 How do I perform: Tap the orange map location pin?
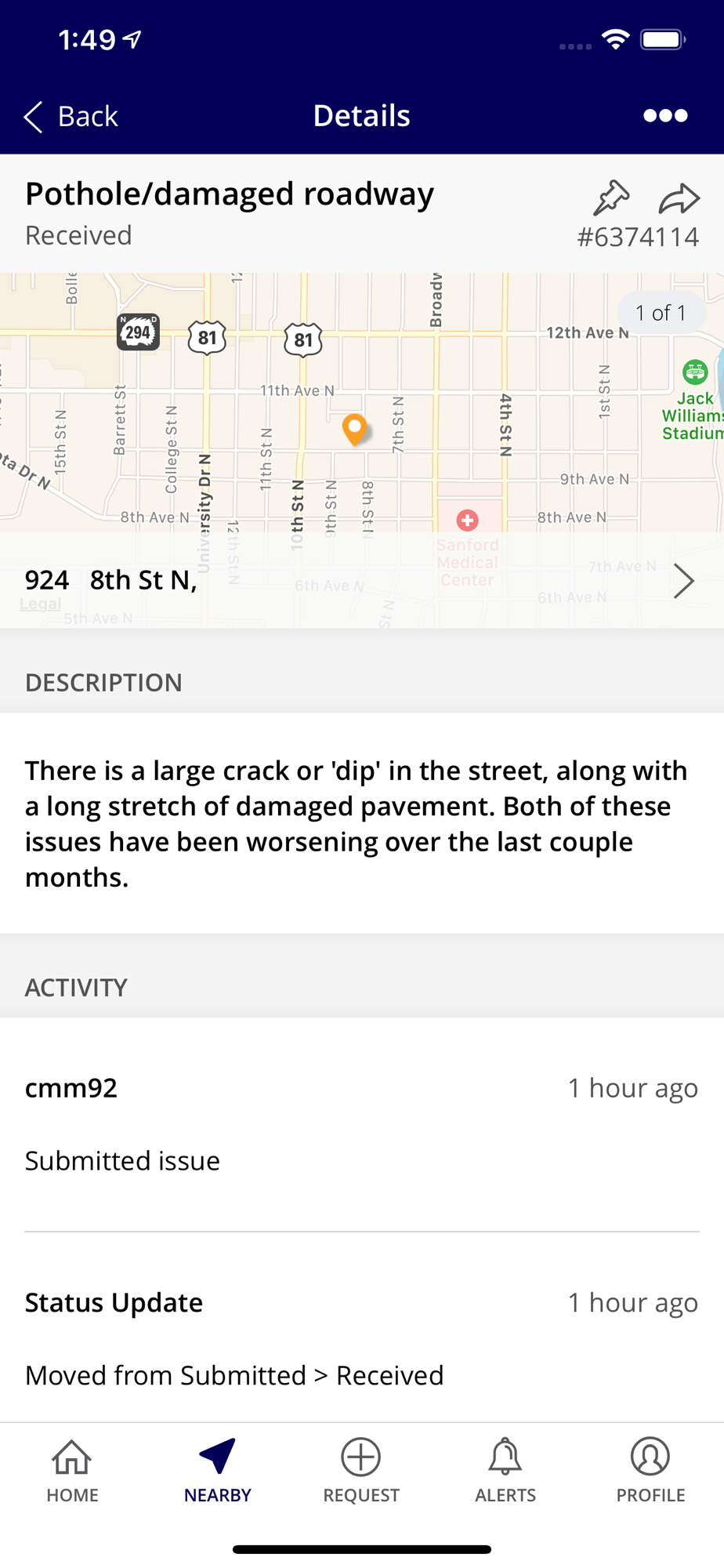click(355, 430)
